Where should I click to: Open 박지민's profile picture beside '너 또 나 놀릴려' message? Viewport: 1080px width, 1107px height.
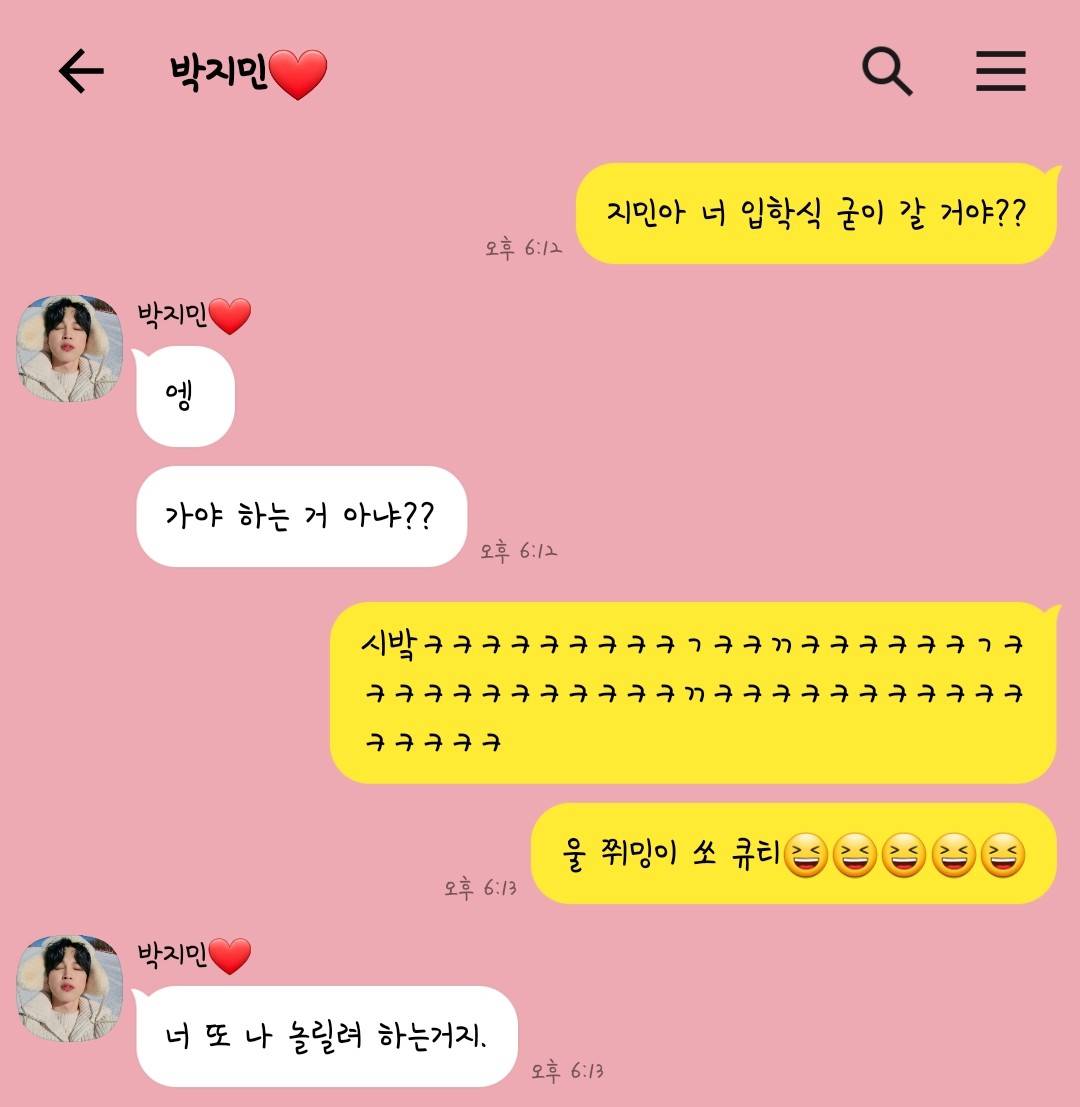click(x=69, y=988)
